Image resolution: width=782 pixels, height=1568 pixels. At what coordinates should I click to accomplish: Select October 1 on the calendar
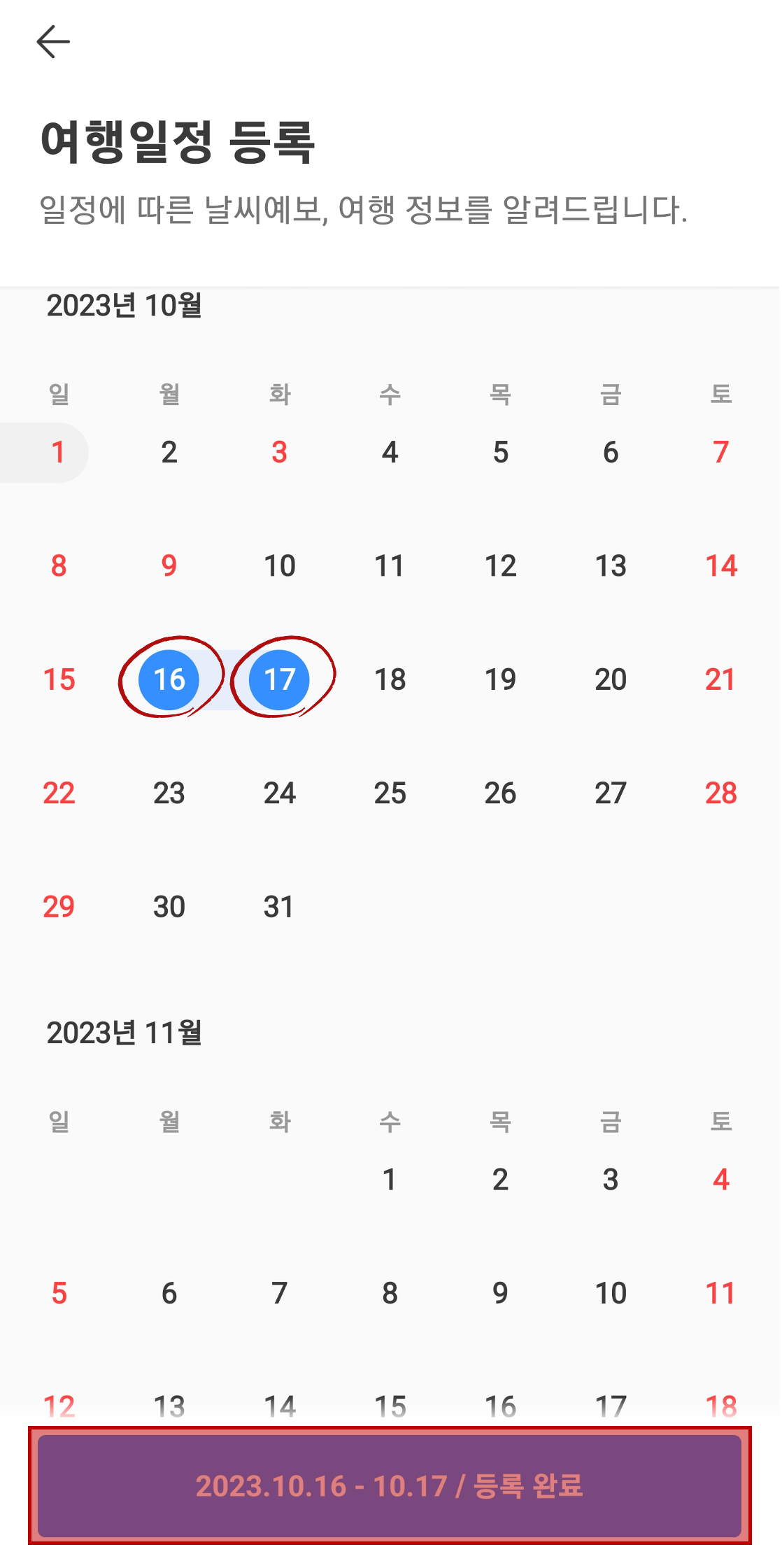click(x=58, y=452)
